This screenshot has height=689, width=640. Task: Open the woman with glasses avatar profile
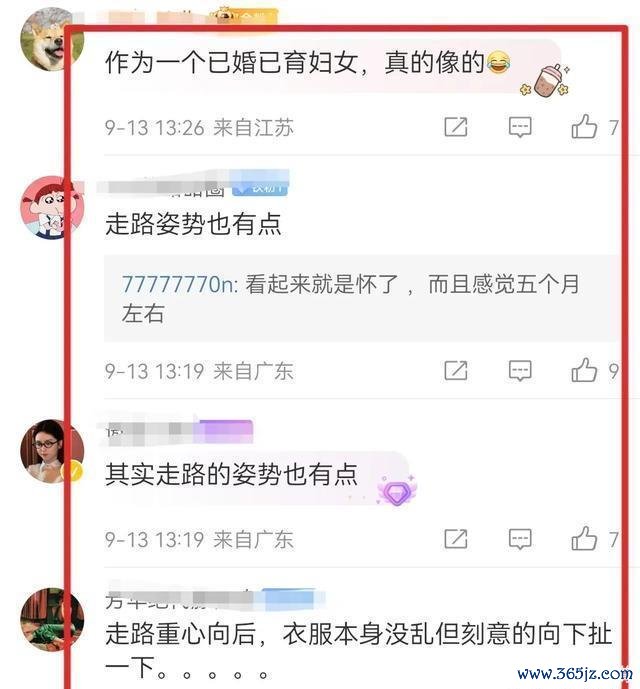click(x=50, y=451)
